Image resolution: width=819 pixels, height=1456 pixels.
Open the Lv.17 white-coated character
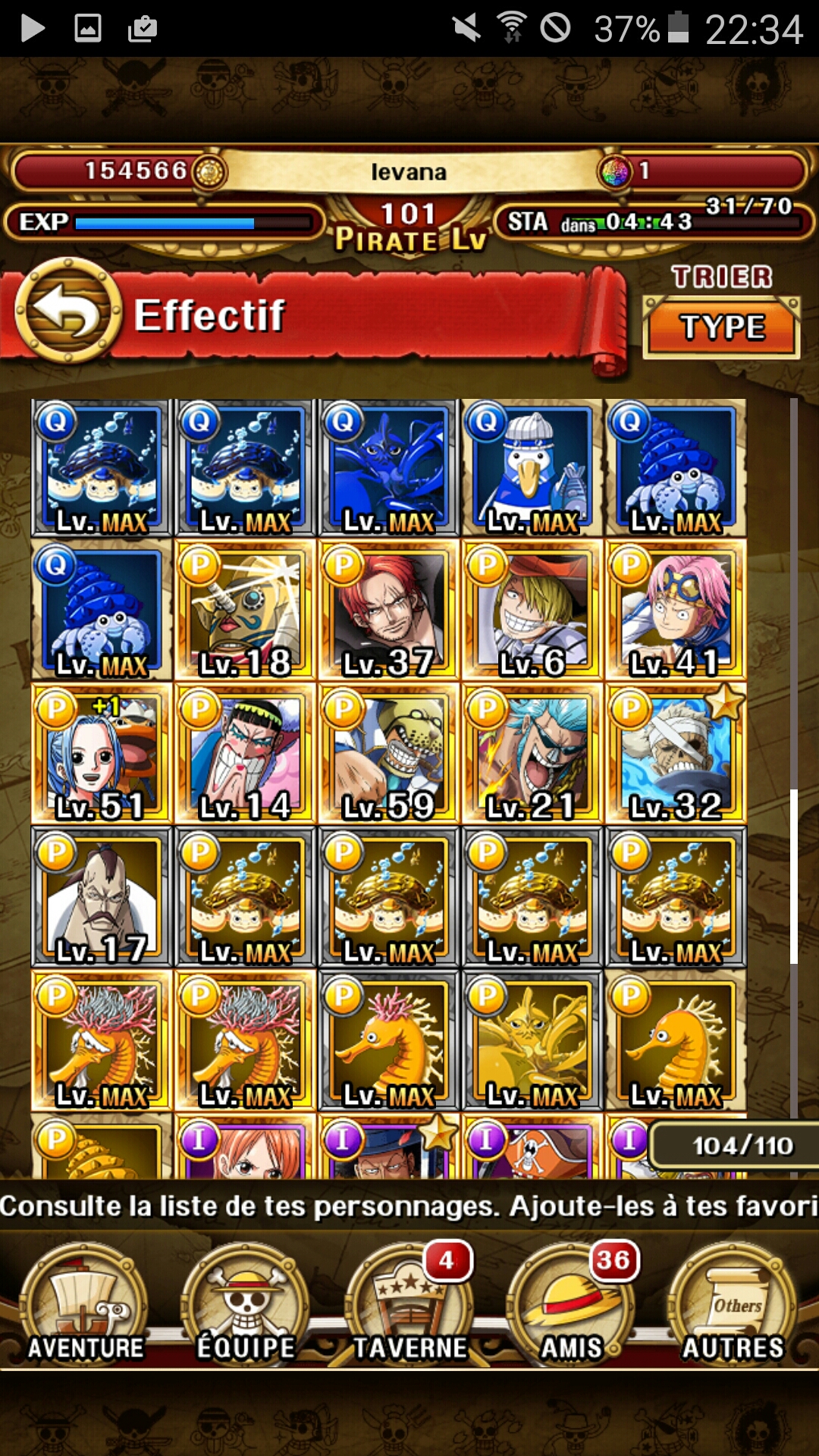(x=102, y=897)
